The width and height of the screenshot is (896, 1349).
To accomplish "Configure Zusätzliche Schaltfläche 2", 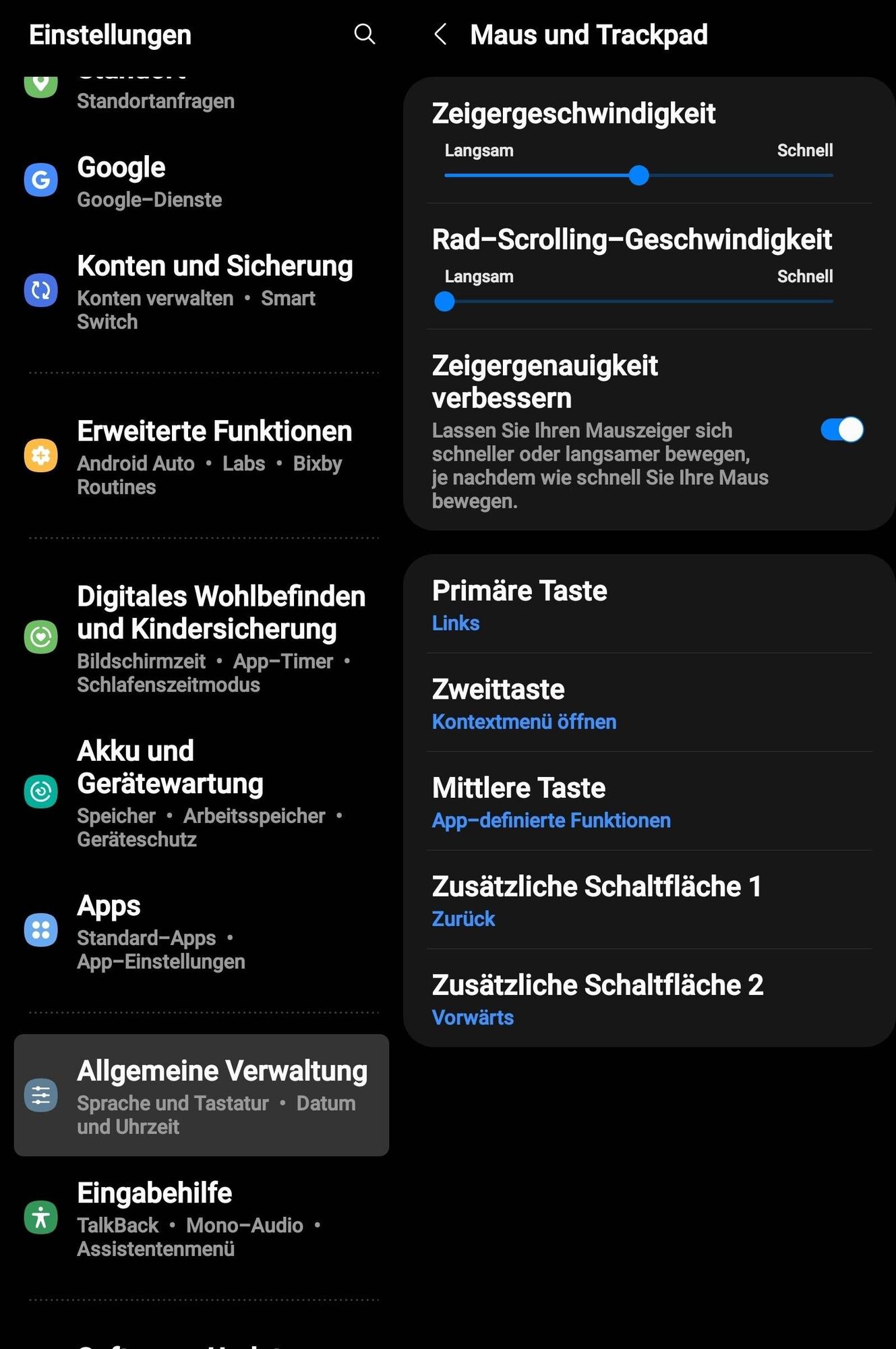I will click(649, 998).
